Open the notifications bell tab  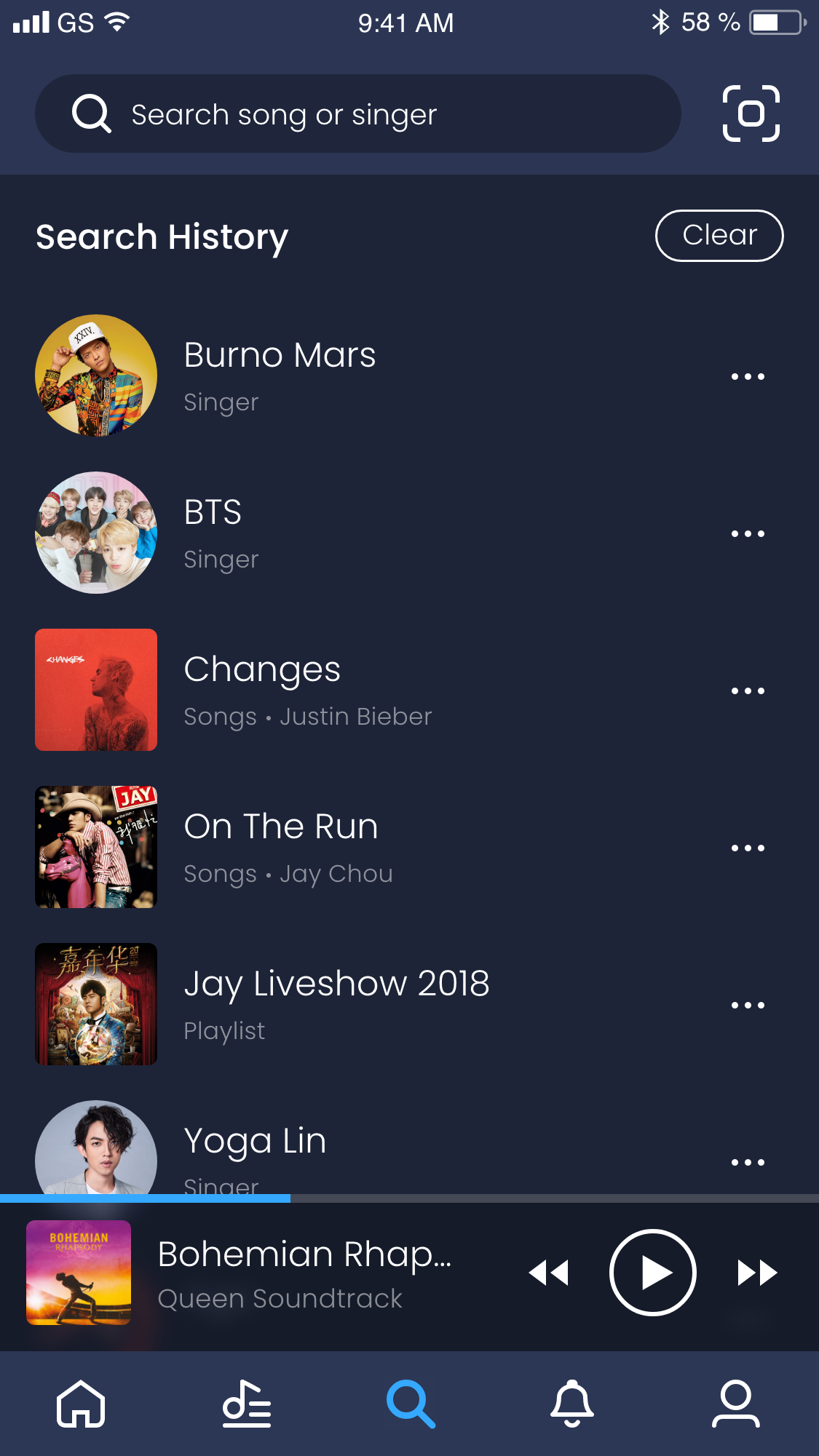tap(572, 1403)
